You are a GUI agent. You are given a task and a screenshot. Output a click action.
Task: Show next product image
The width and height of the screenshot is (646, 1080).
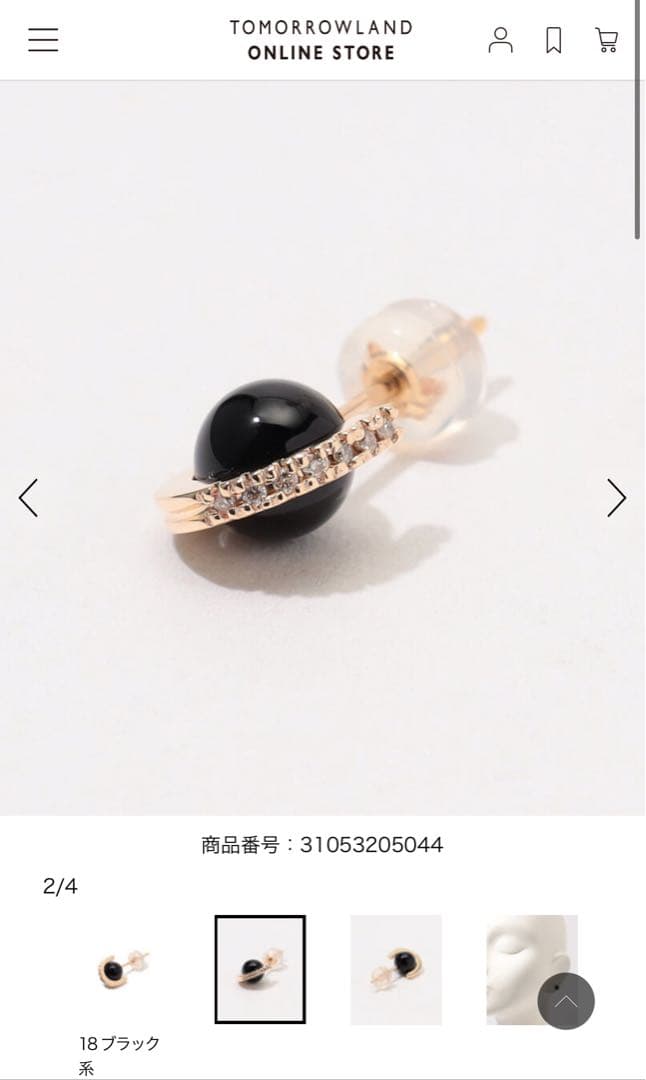tap(616, 497)
